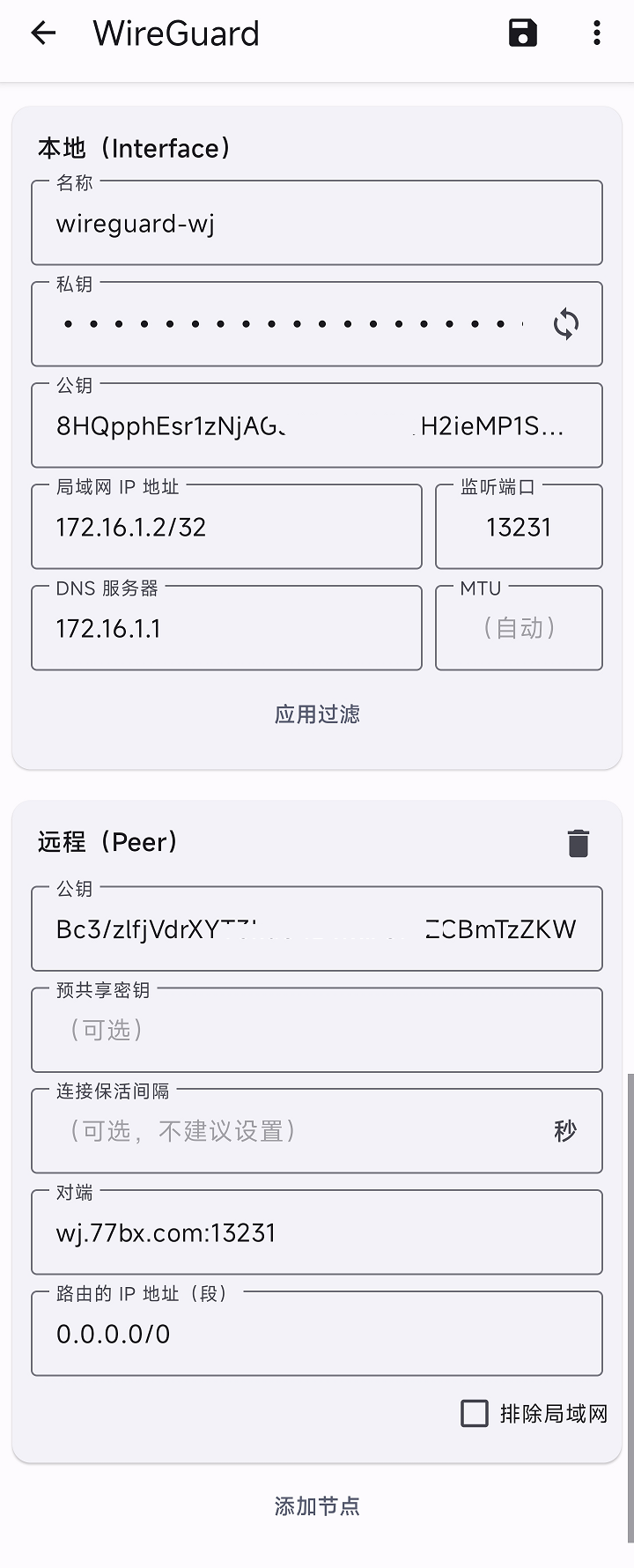This screenshot has height=1568, width=634.
Task: Select the 秒 unit label
Action: coord(566,1131)
